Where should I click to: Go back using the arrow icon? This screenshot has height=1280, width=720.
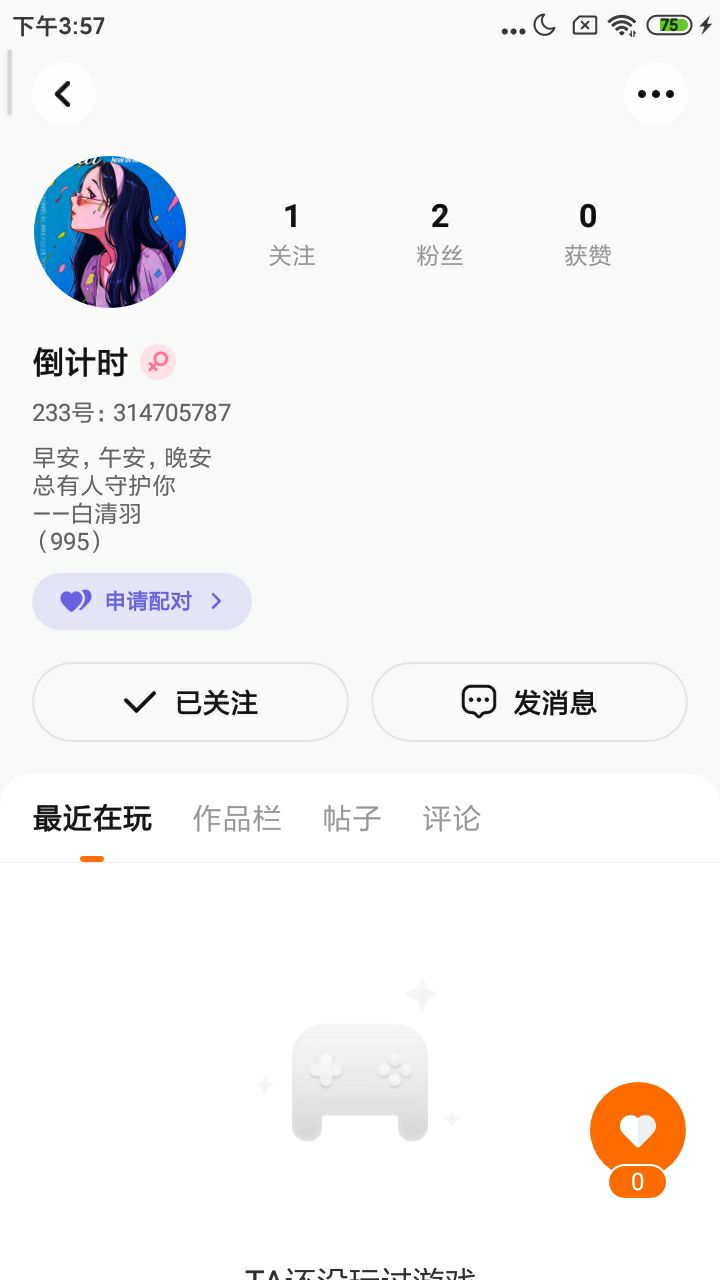(63, 94)
